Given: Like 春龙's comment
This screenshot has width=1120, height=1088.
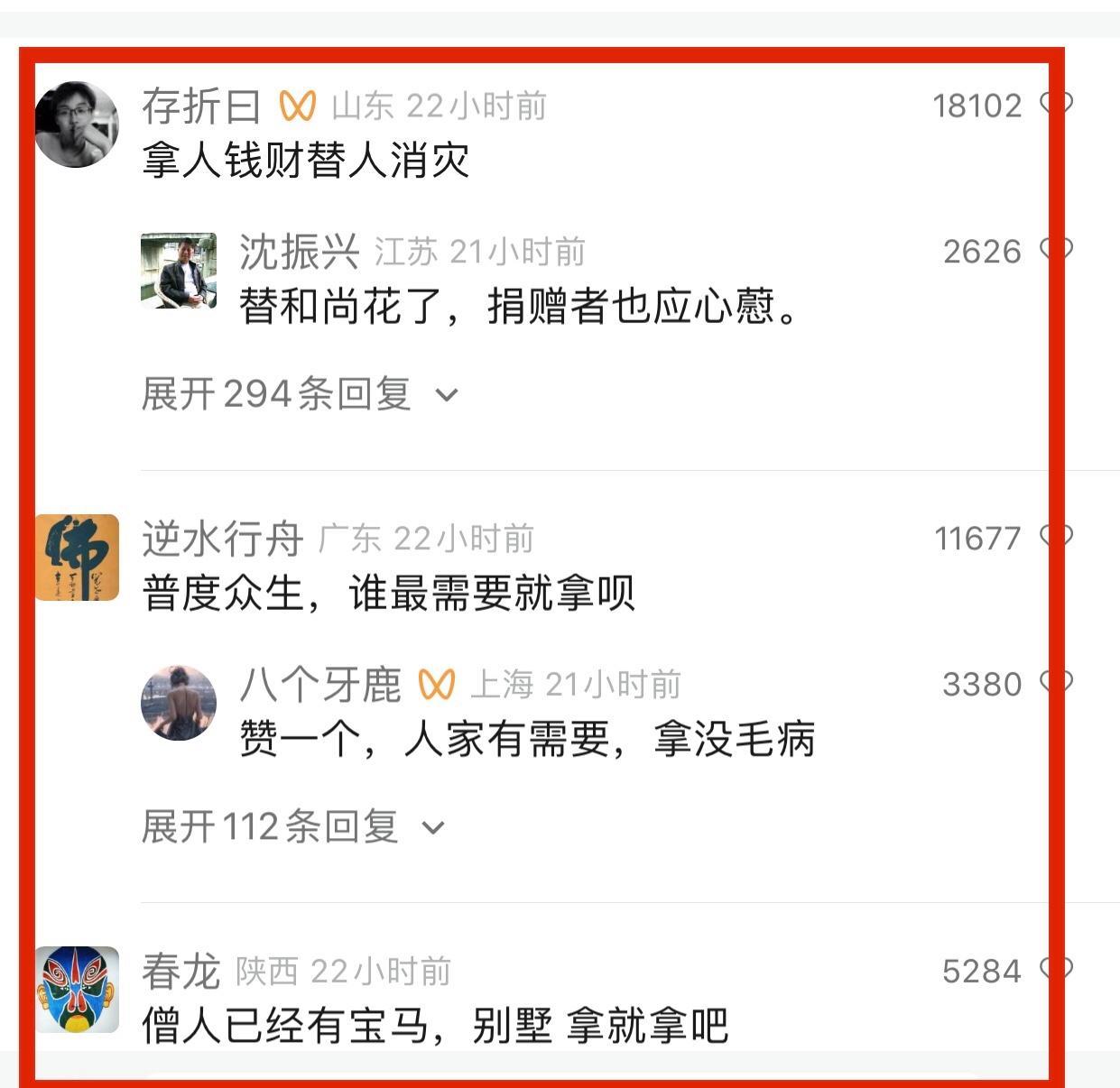Looking at the screenshot, I should coord(1057,970).
